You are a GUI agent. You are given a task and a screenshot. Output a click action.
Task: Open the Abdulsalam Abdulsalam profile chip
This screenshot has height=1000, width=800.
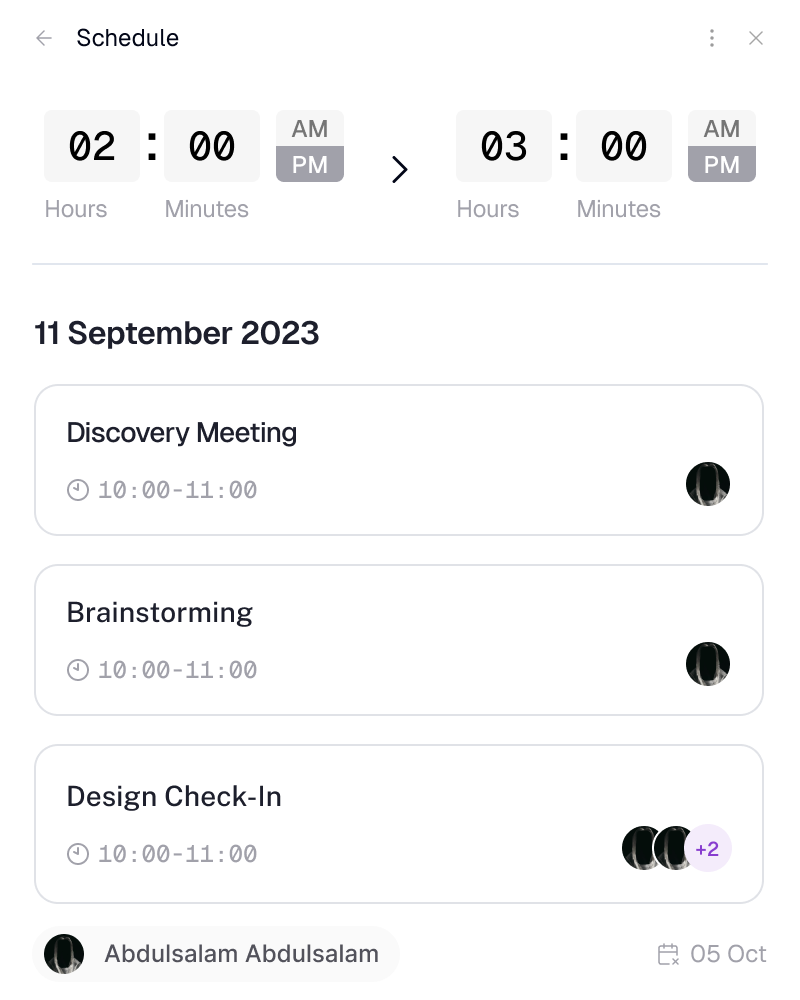pos(215,954)
